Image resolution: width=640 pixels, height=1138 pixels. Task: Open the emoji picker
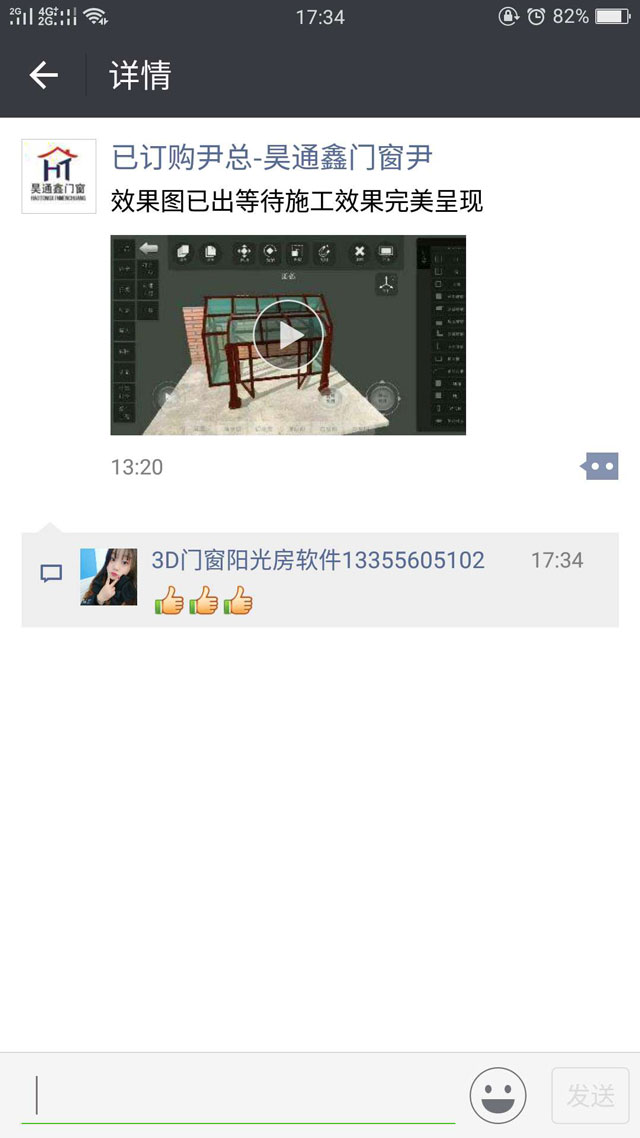[498, 1096]
